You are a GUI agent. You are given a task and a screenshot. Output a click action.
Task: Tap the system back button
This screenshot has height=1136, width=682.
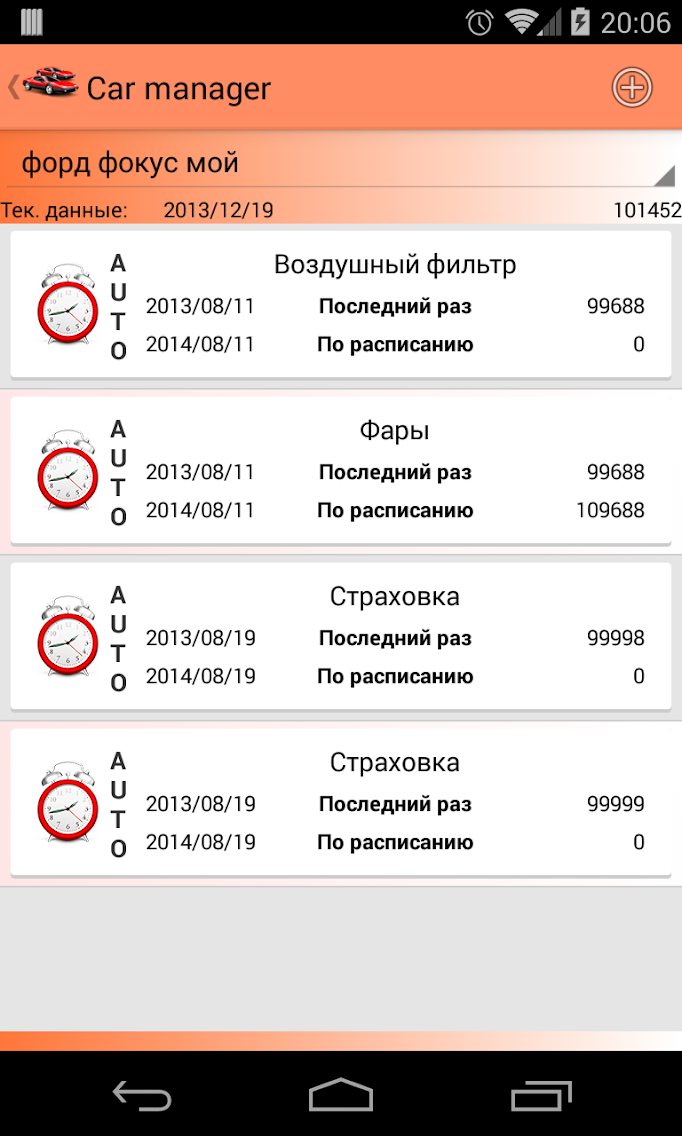pos(141,1096)
